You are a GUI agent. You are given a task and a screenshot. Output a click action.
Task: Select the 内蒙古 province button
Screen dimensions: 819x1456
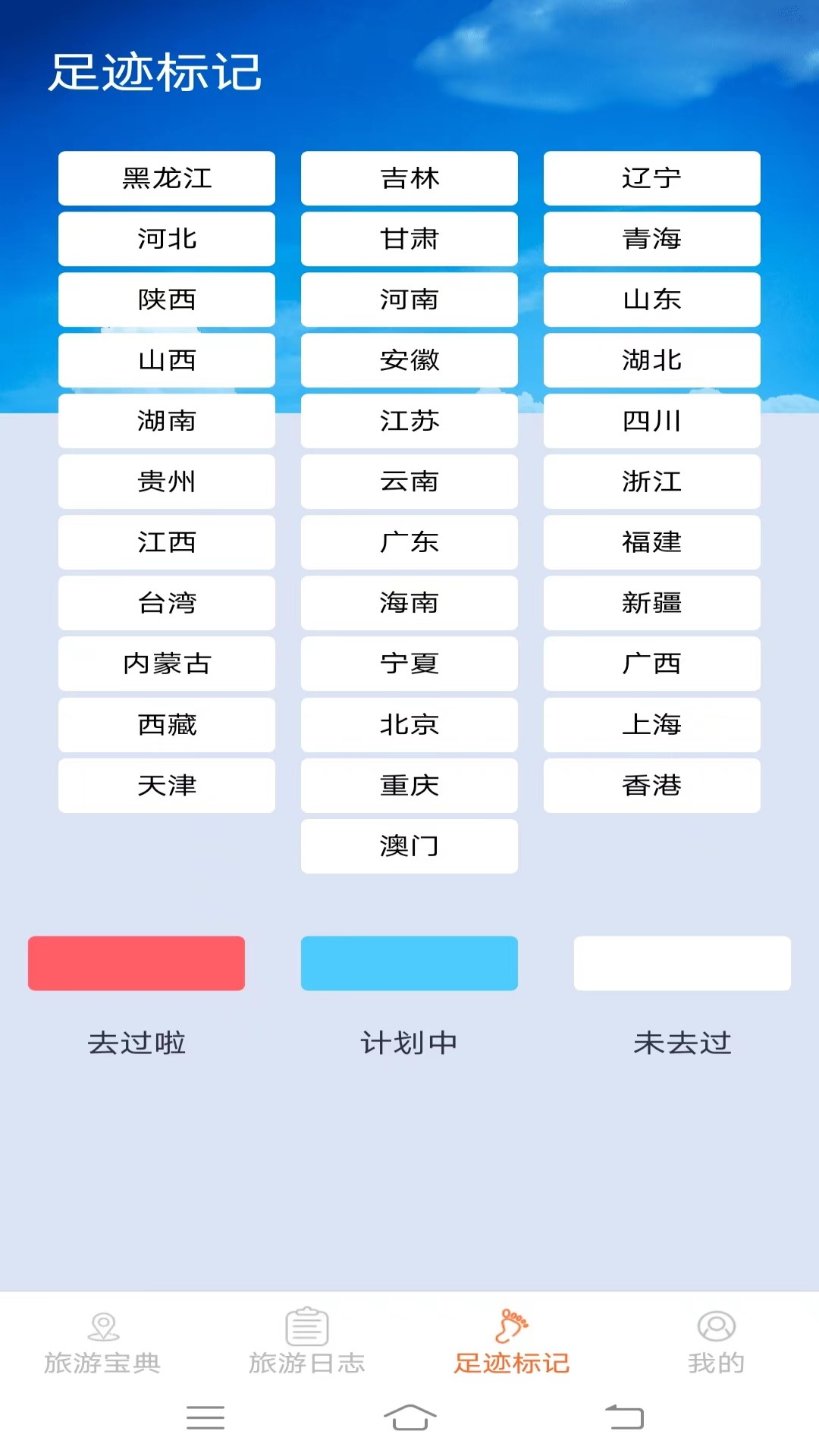(x=167, y=664)
